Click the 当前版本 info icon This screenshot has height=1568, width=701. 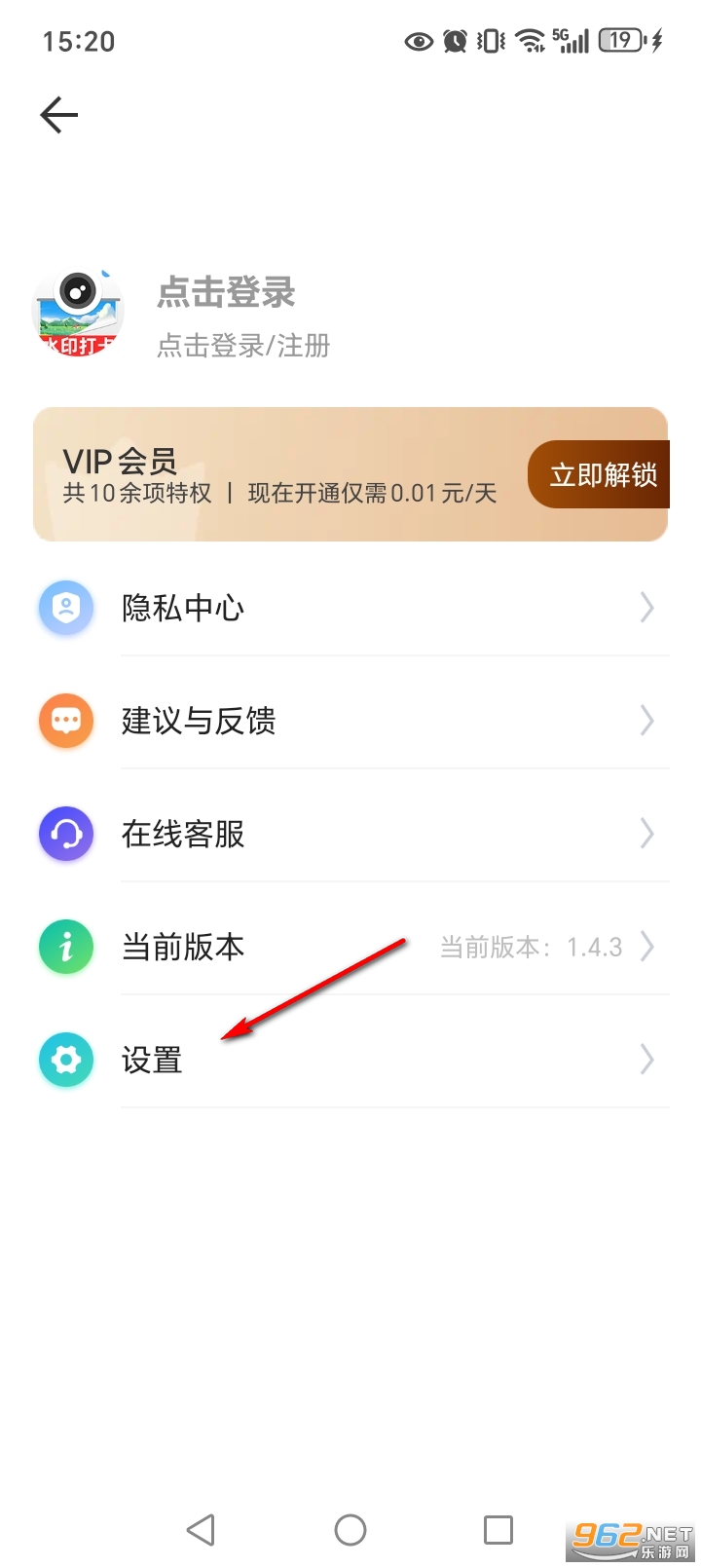[64, 947]
